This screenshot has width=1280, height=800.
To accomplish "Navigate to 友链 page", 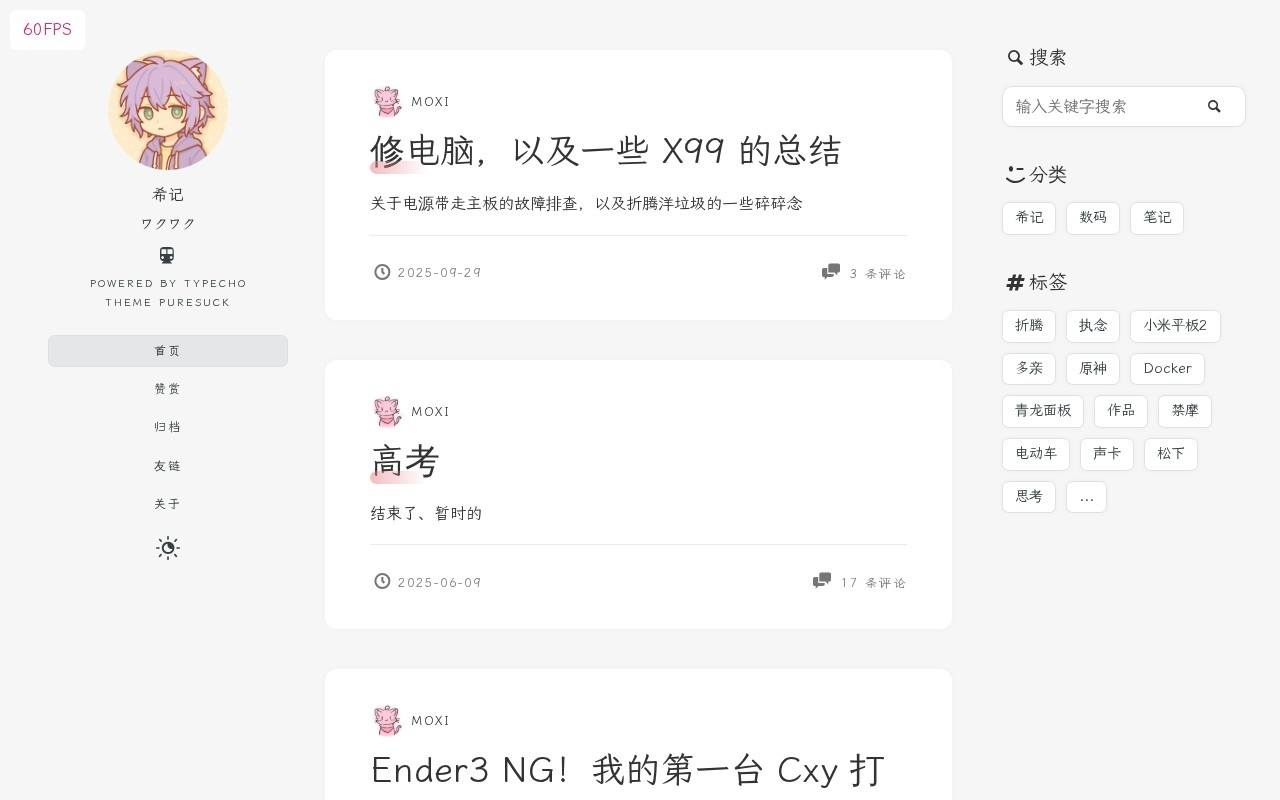I will tap(168, 466).
